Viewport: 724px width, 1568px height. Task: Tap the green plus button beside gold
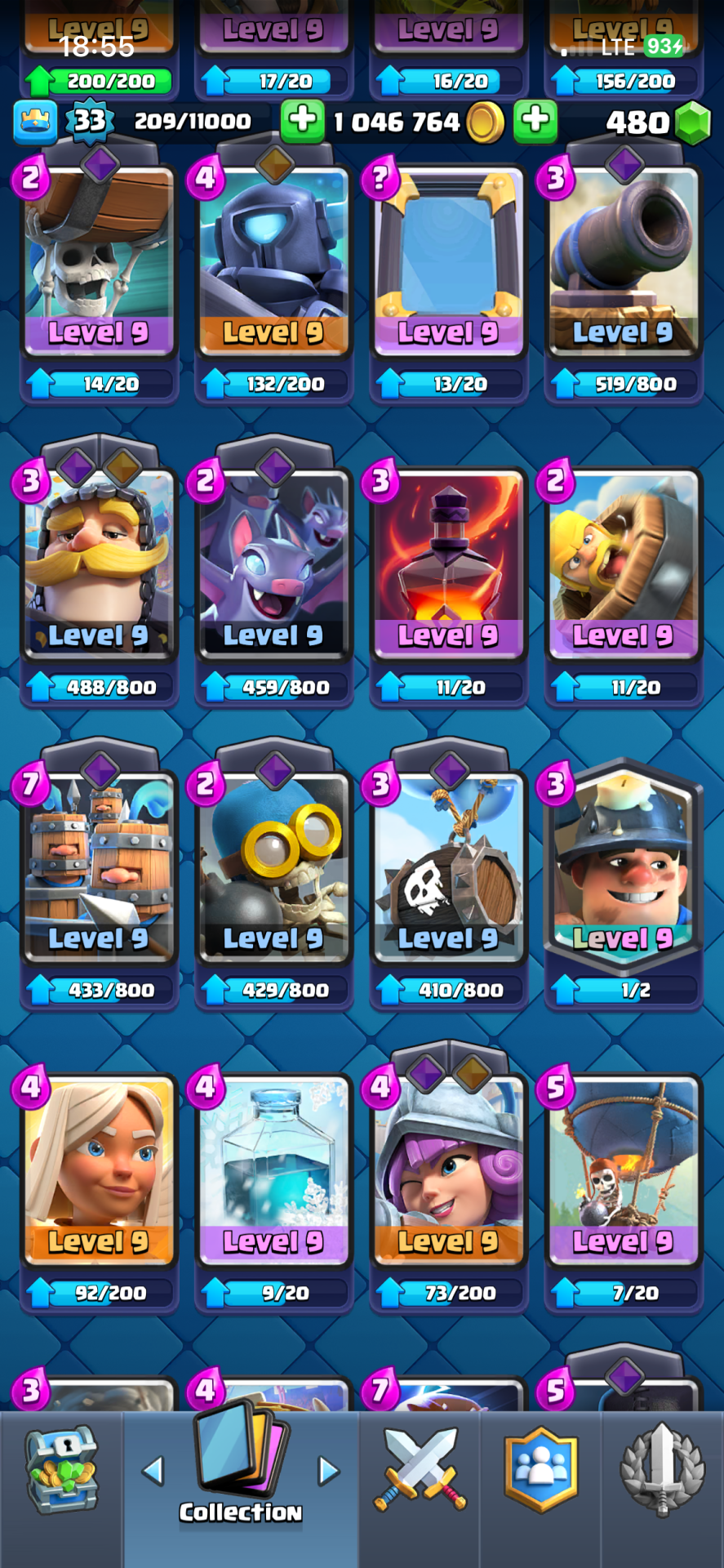click(x=535, y=121)
